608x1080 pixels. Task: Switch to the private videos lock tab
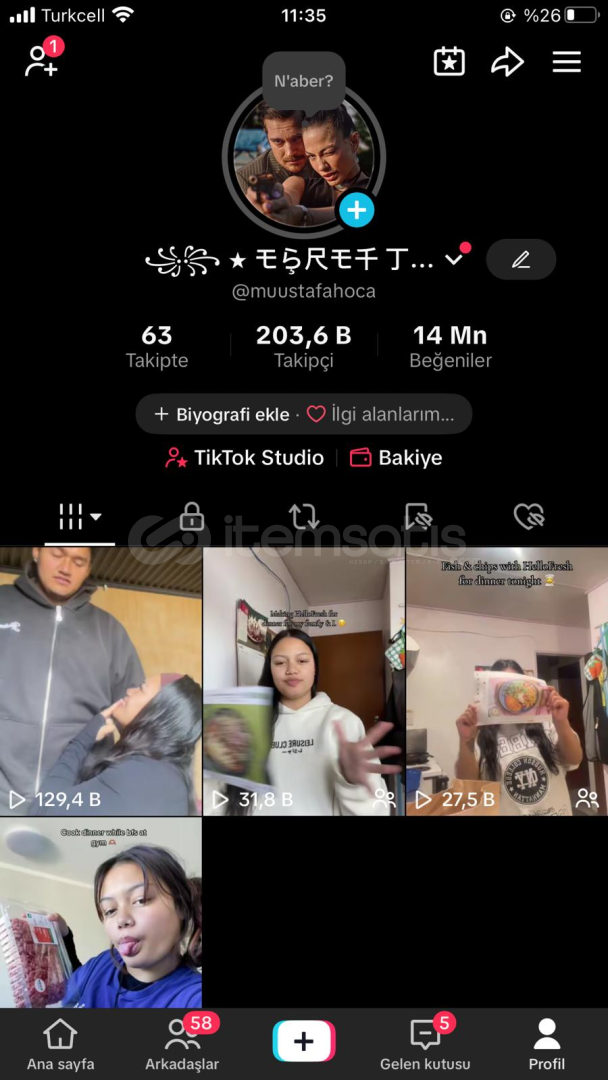tap(191, 517)
